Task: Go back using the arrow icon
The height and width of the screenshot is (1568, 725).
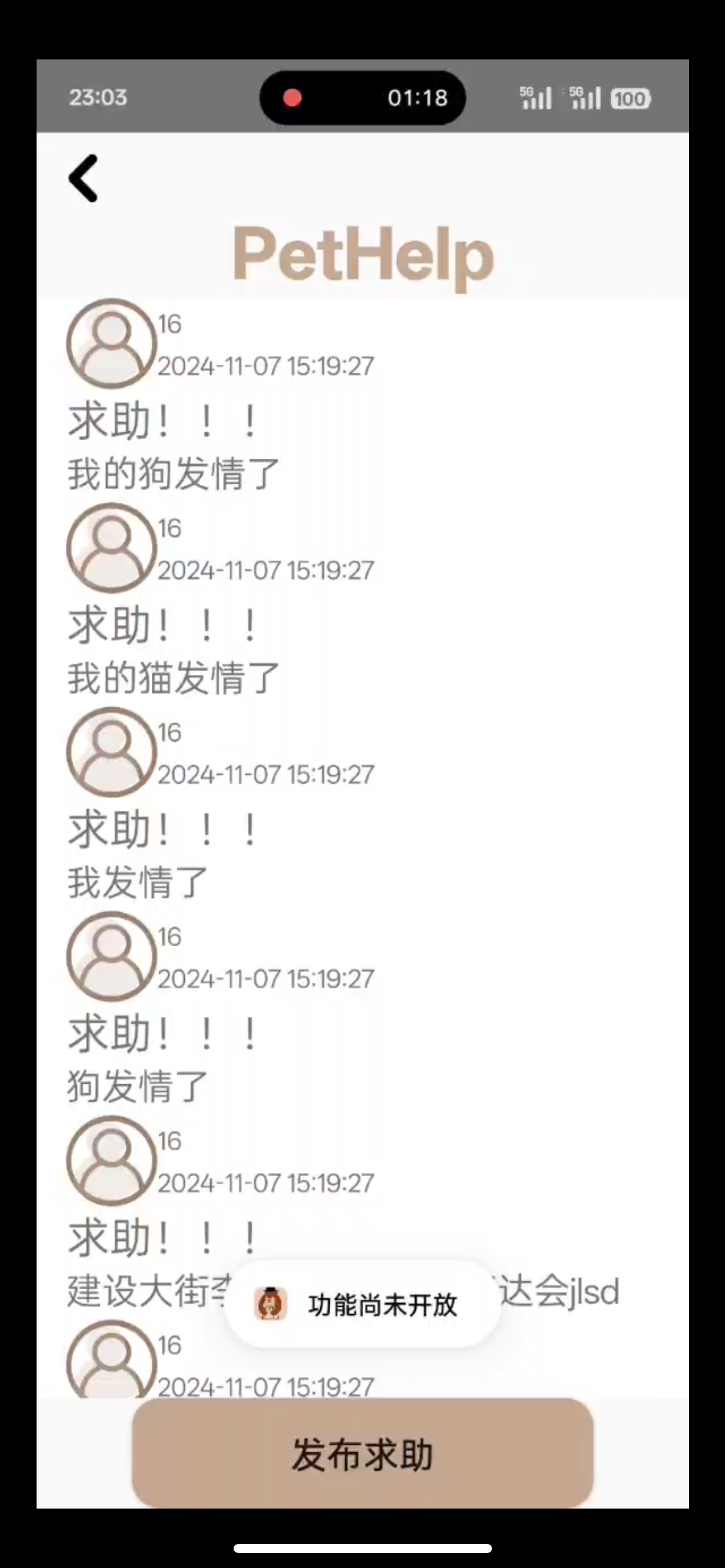Action: click(x=83, y=178)
